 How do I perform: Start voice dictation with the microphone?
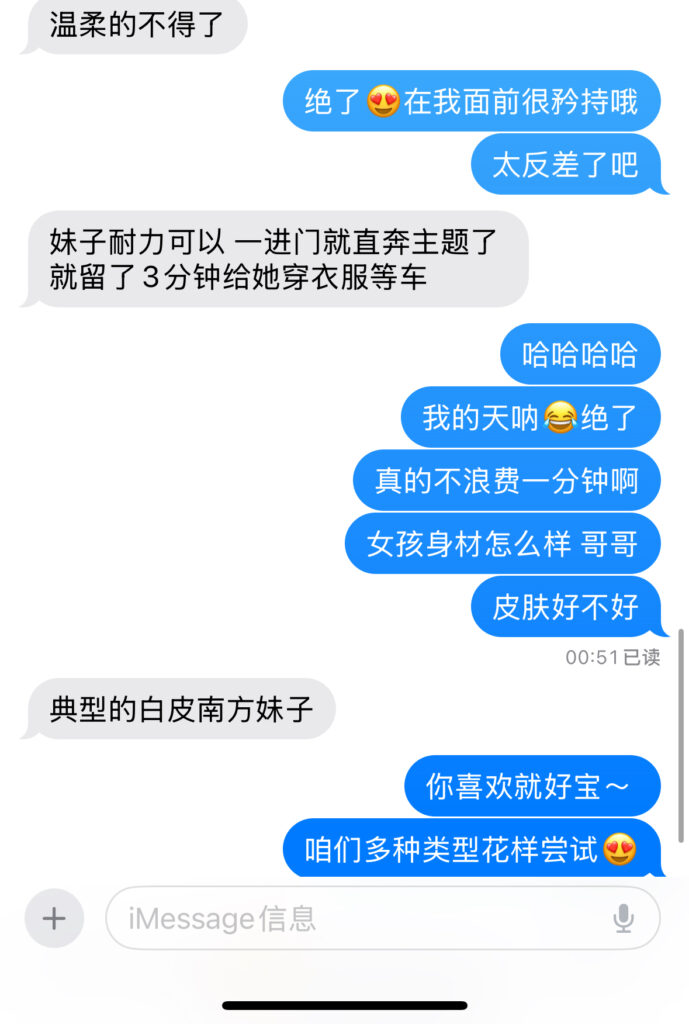[624, 918]
